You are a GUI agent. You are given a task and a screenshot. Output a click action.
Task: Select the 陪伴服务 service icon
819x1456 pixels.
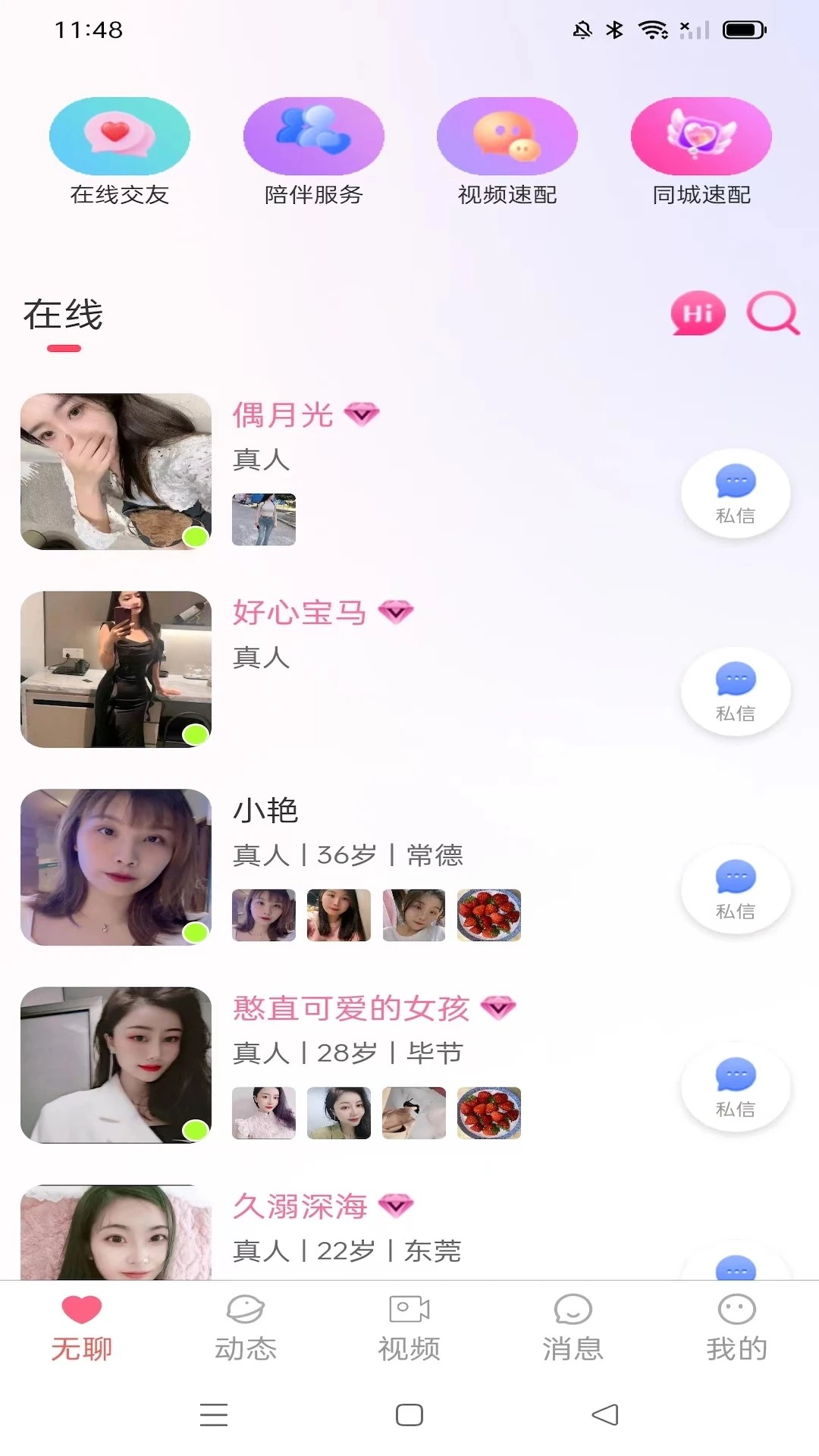pyautogui.click(x=313, y=136)
